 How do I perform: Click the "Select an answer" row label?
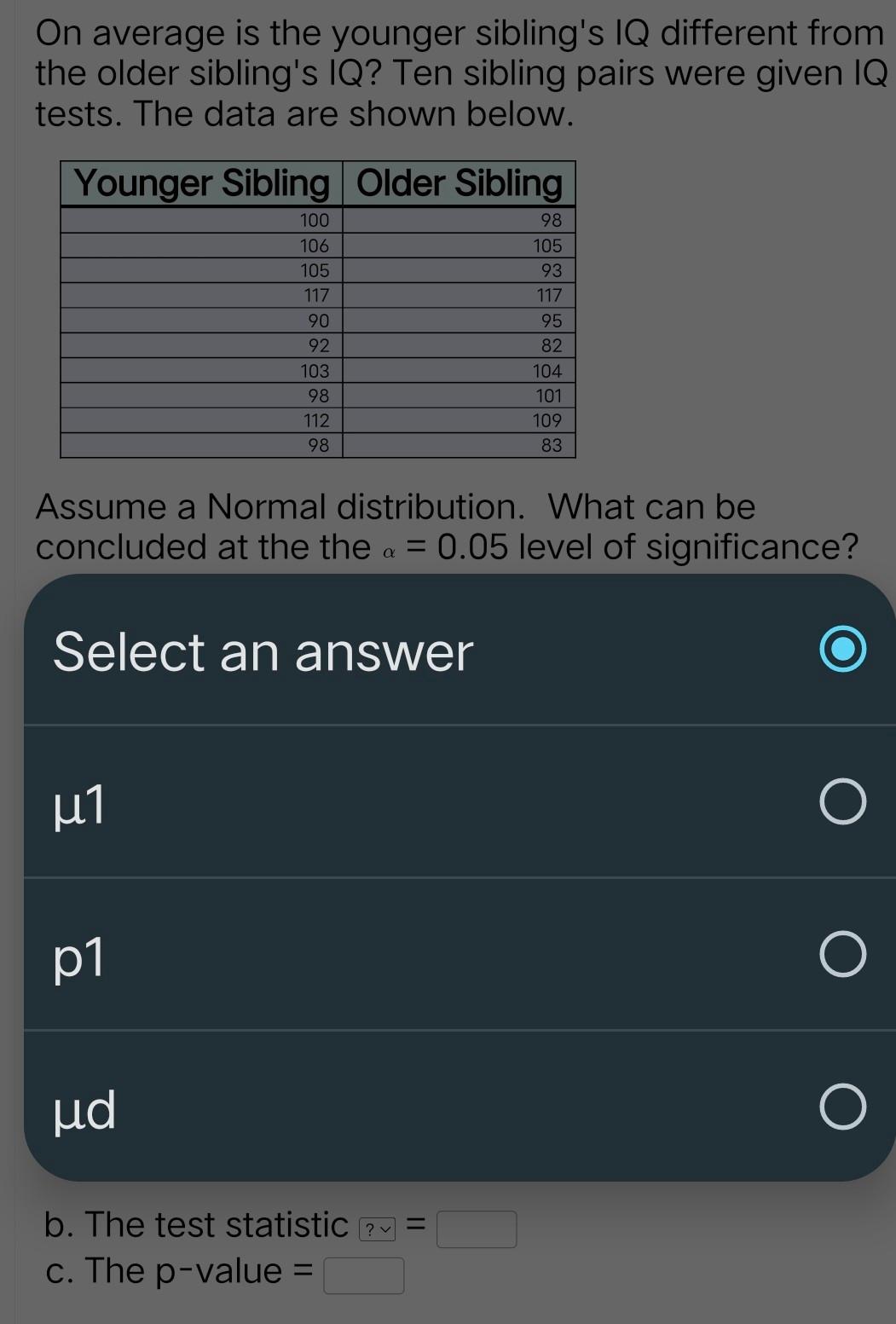pyautogui.click(x=262, y=652)
